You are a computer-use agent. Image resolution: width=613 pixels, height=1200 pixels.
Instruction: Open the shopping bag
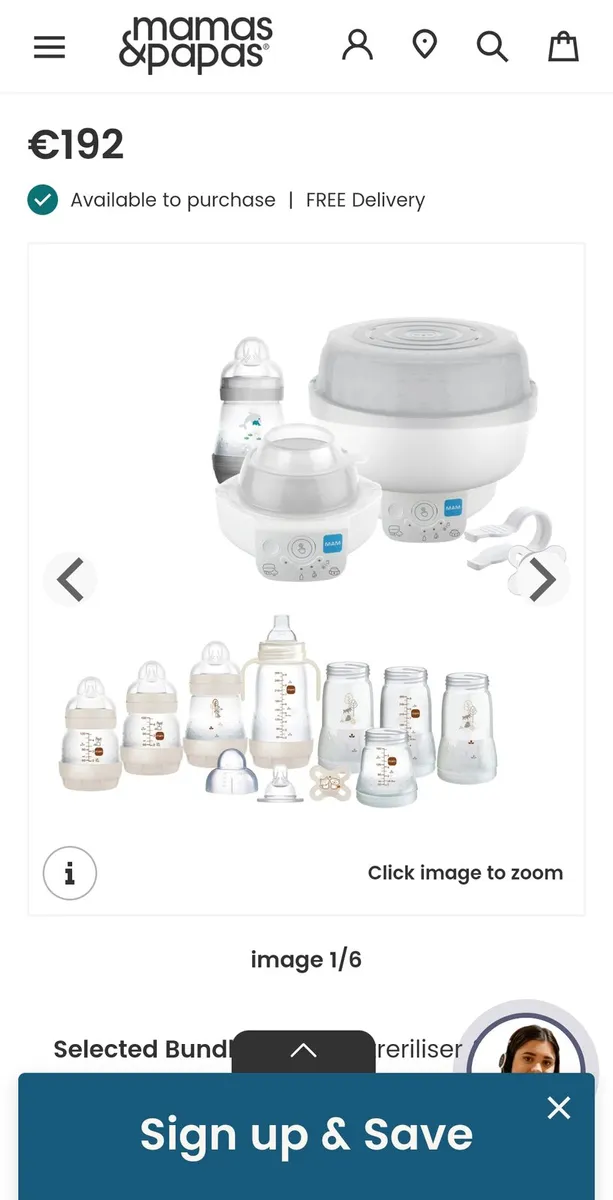pos(563,46)
